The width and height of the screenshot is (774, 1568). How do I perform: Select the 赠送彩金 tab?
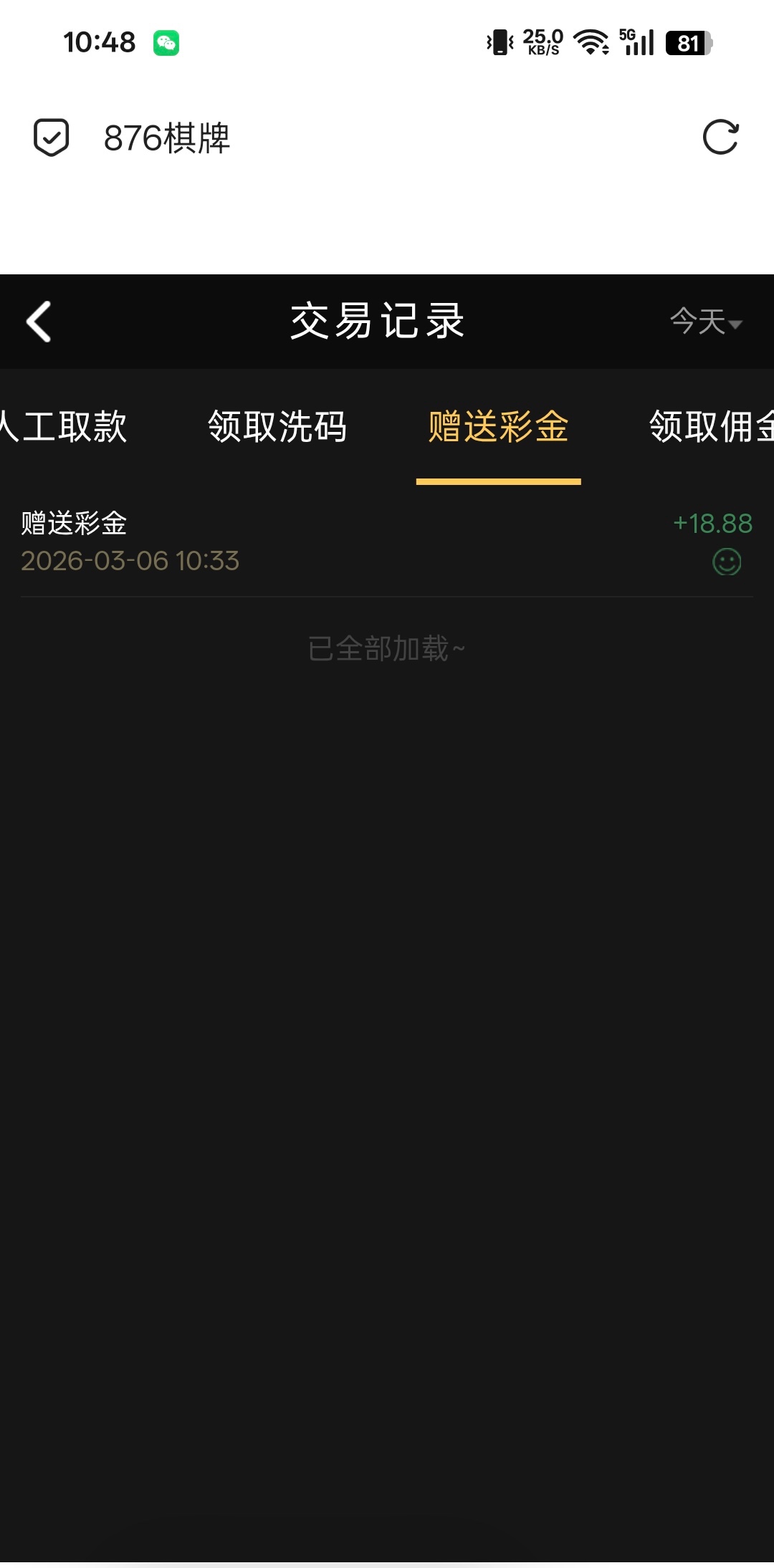pos(498,427)
